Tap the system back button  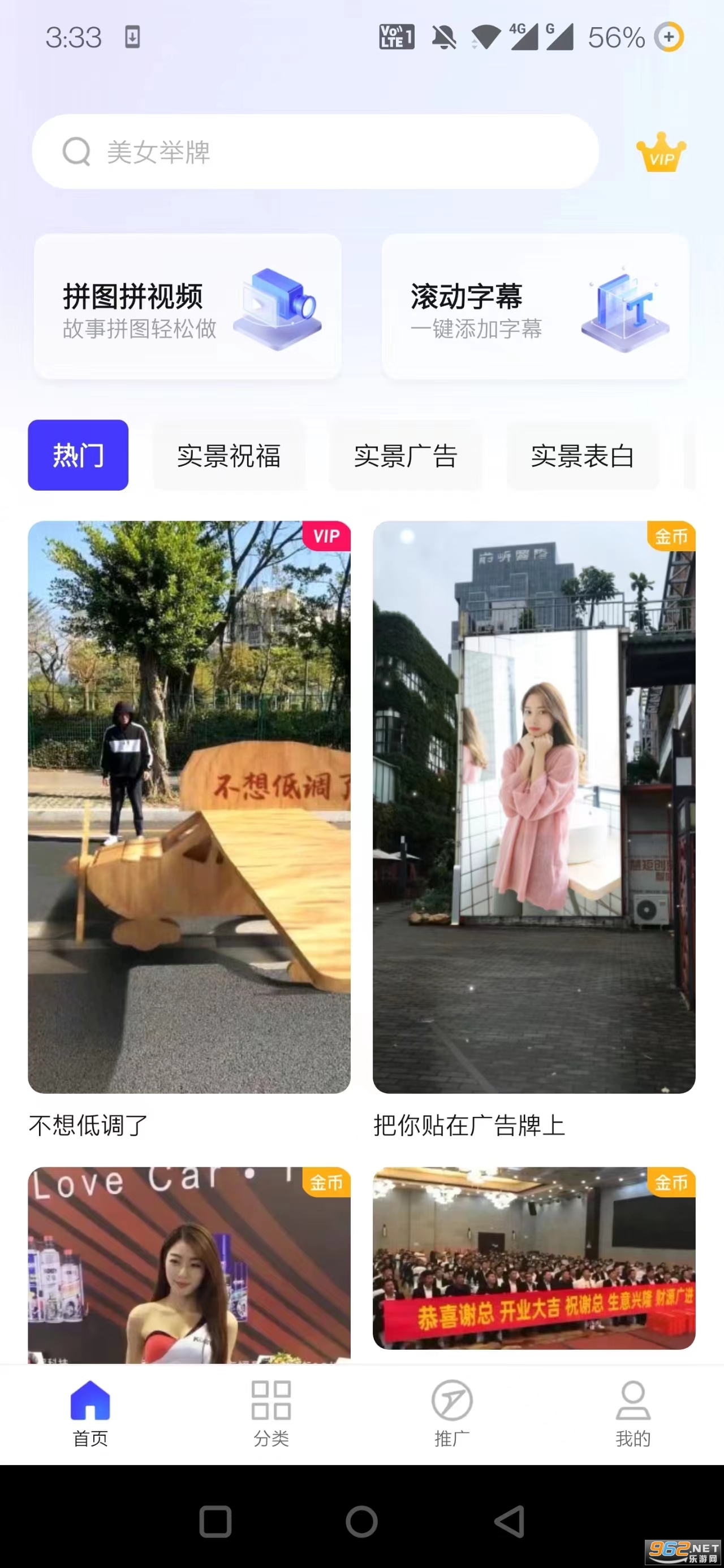point(509,1522)
